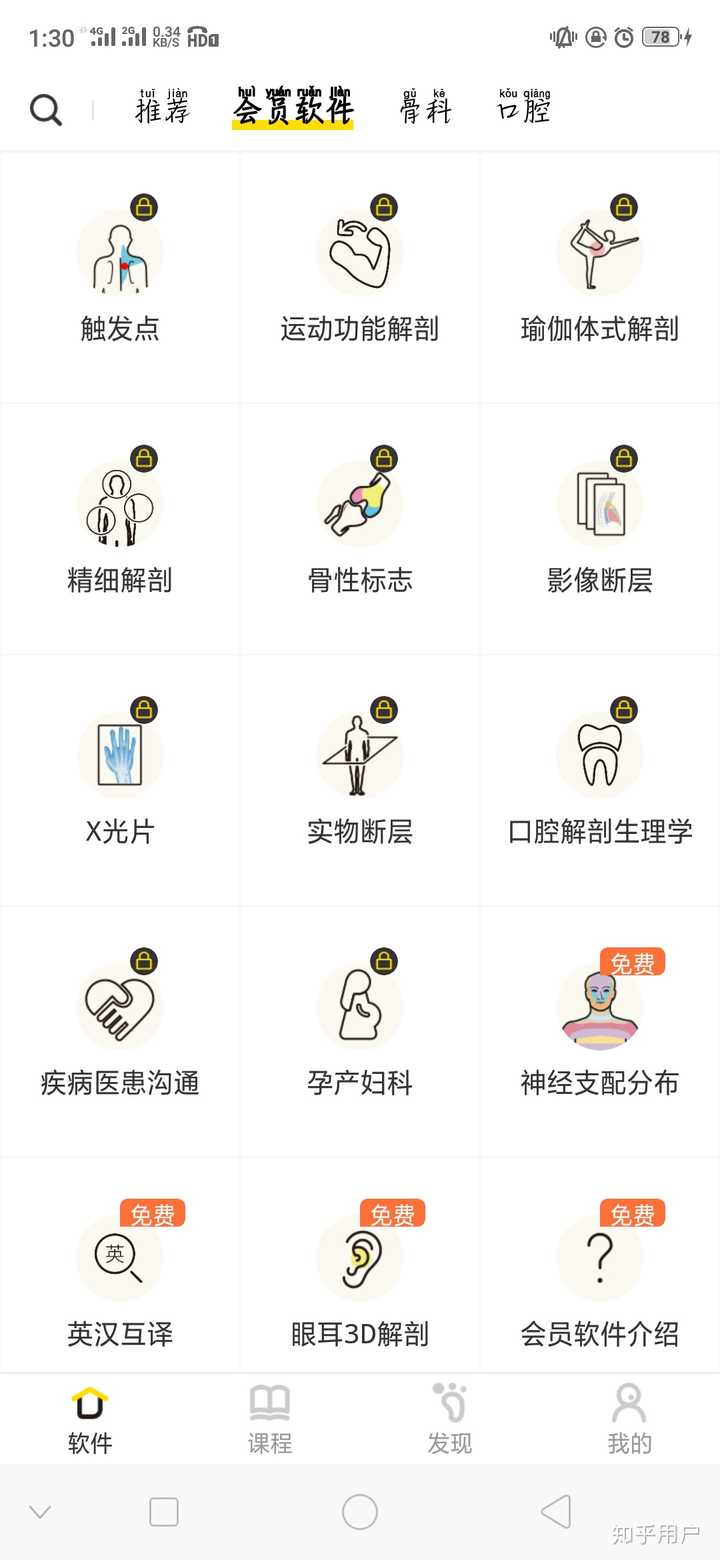This screenshot has height=1560, width=720.
Task: Open 疾病医患沟通
Action: tap(120, 1032)
